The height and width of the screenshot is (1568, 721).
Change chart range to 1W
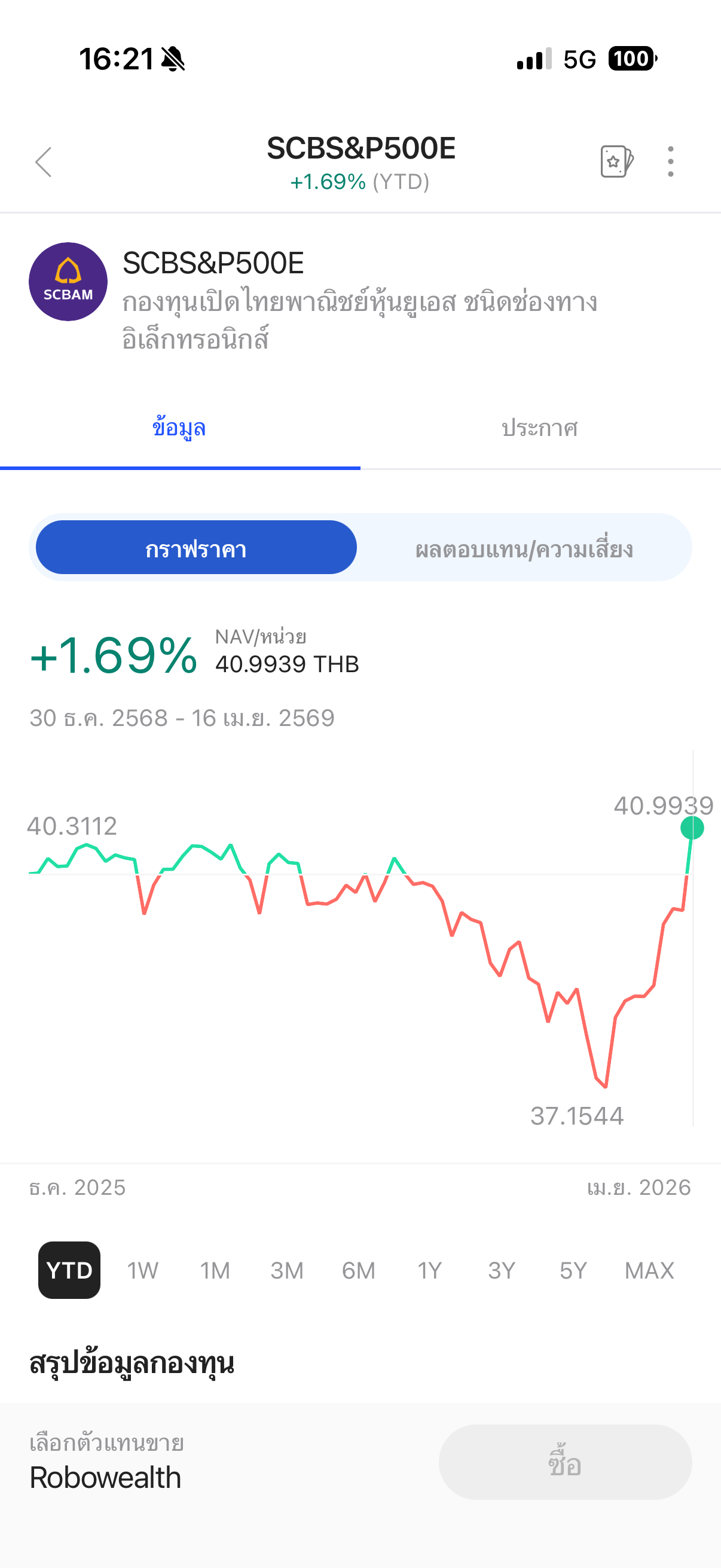[142, 1270]
